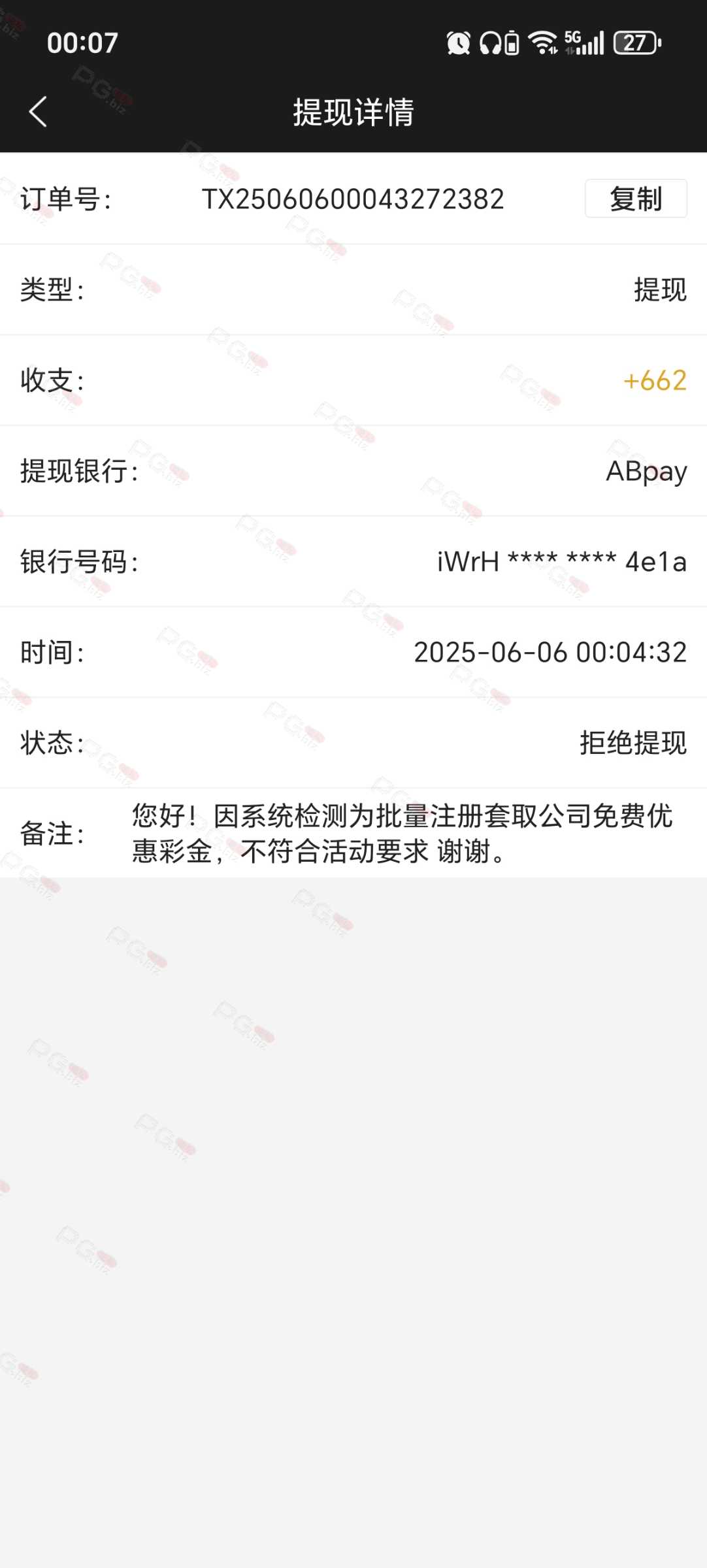Go back using the header arrow
Viewport: 707px width, 1568px height.
click(x=38, y=112)
